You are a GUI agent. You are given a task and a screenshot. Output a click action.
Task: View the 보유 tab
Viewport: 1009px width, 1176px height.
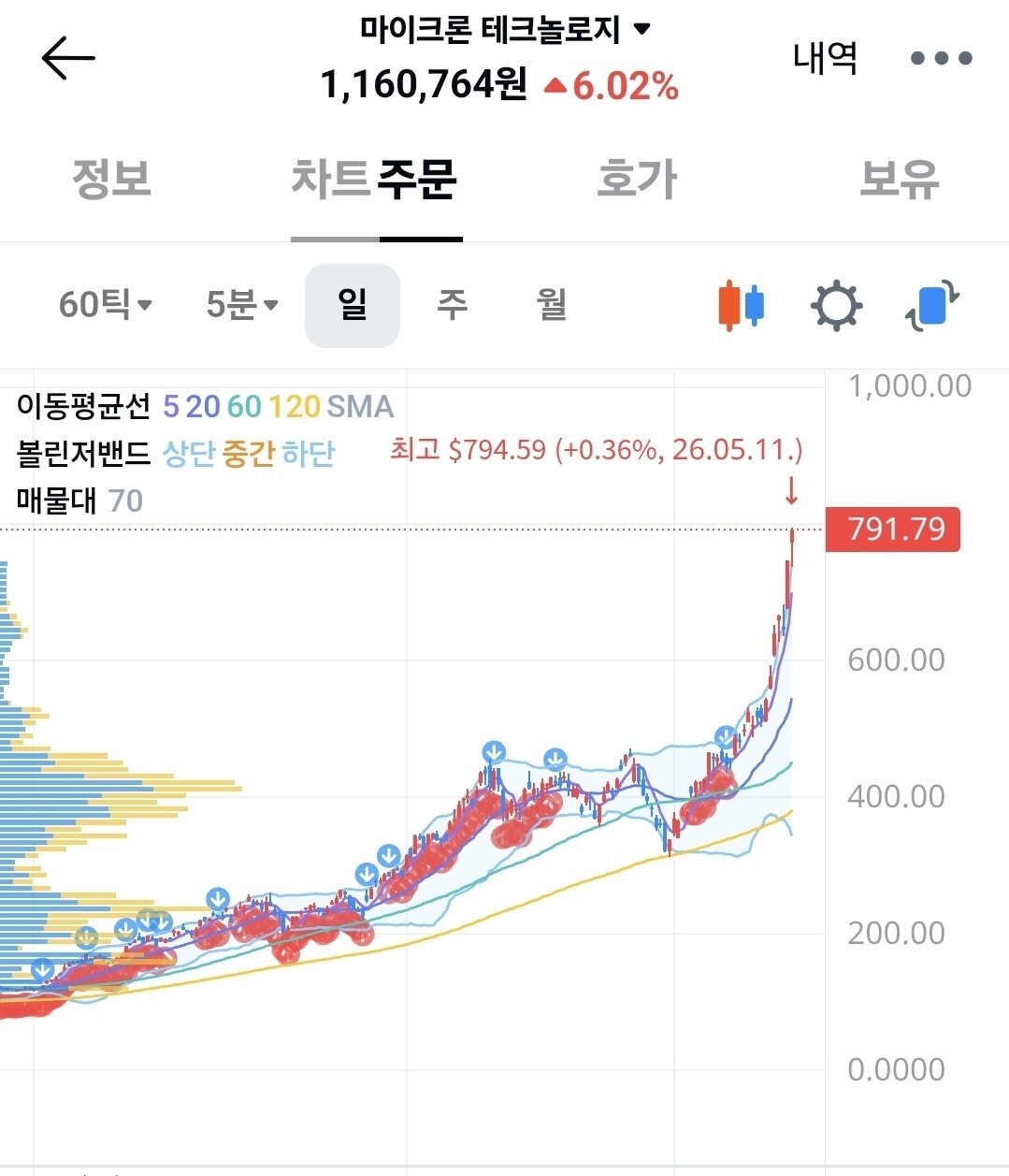click(x=899, y=179)
